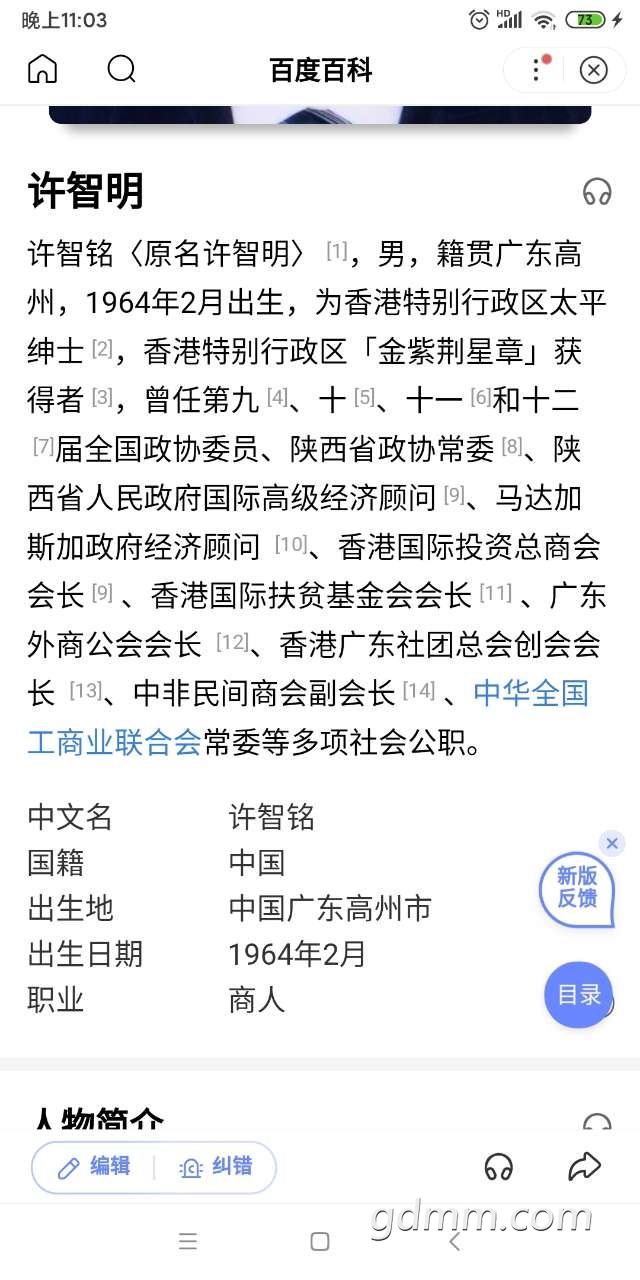Open reference citation [1]
The width and height of the screenshot is (640, 1280).
coord(336,251)
